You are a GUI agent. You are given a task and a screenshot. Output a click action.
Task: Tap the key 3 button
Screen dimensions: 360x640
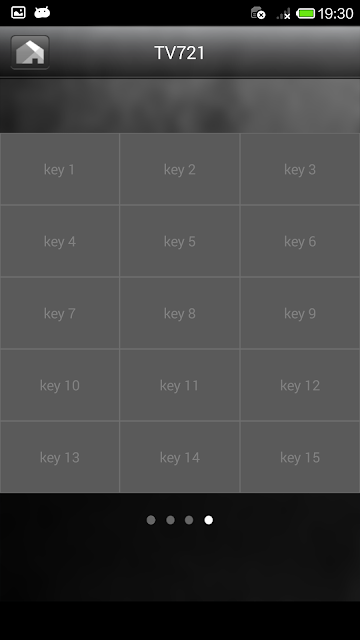(300, 169)
